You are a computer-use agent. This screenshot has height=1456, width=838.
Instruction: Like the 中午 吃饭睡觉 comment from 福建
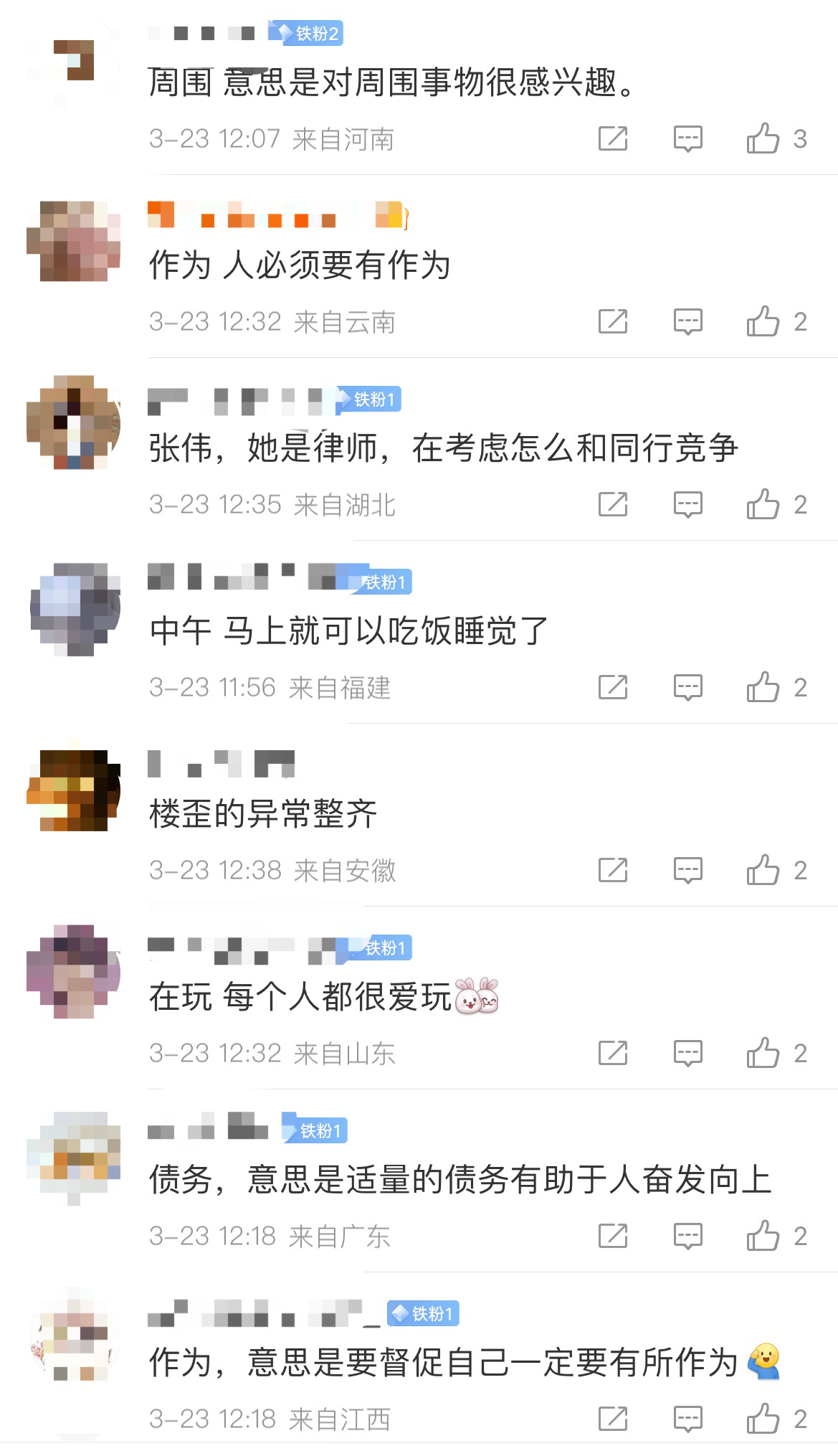(776, 687)
